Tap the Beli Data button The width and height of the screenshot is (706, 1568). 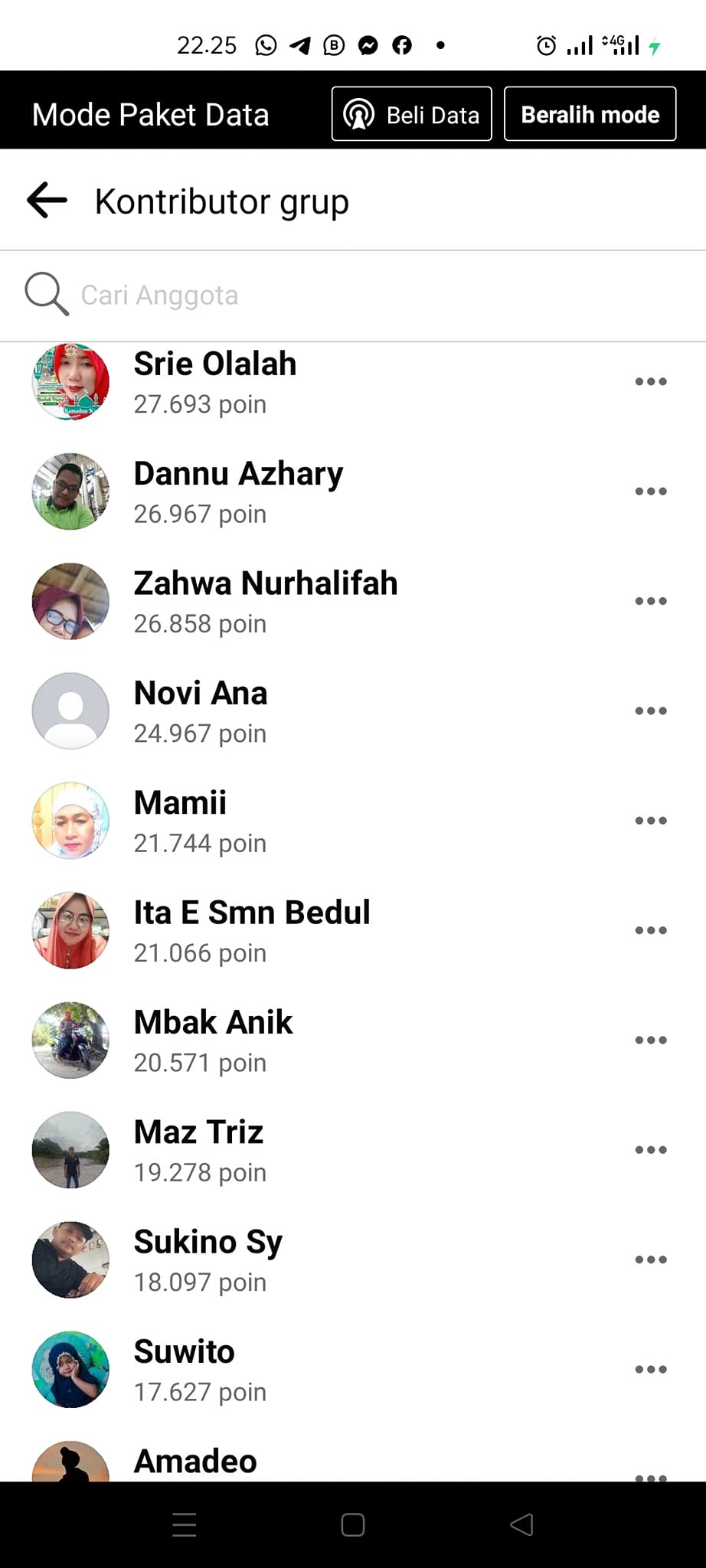(411, 114)
